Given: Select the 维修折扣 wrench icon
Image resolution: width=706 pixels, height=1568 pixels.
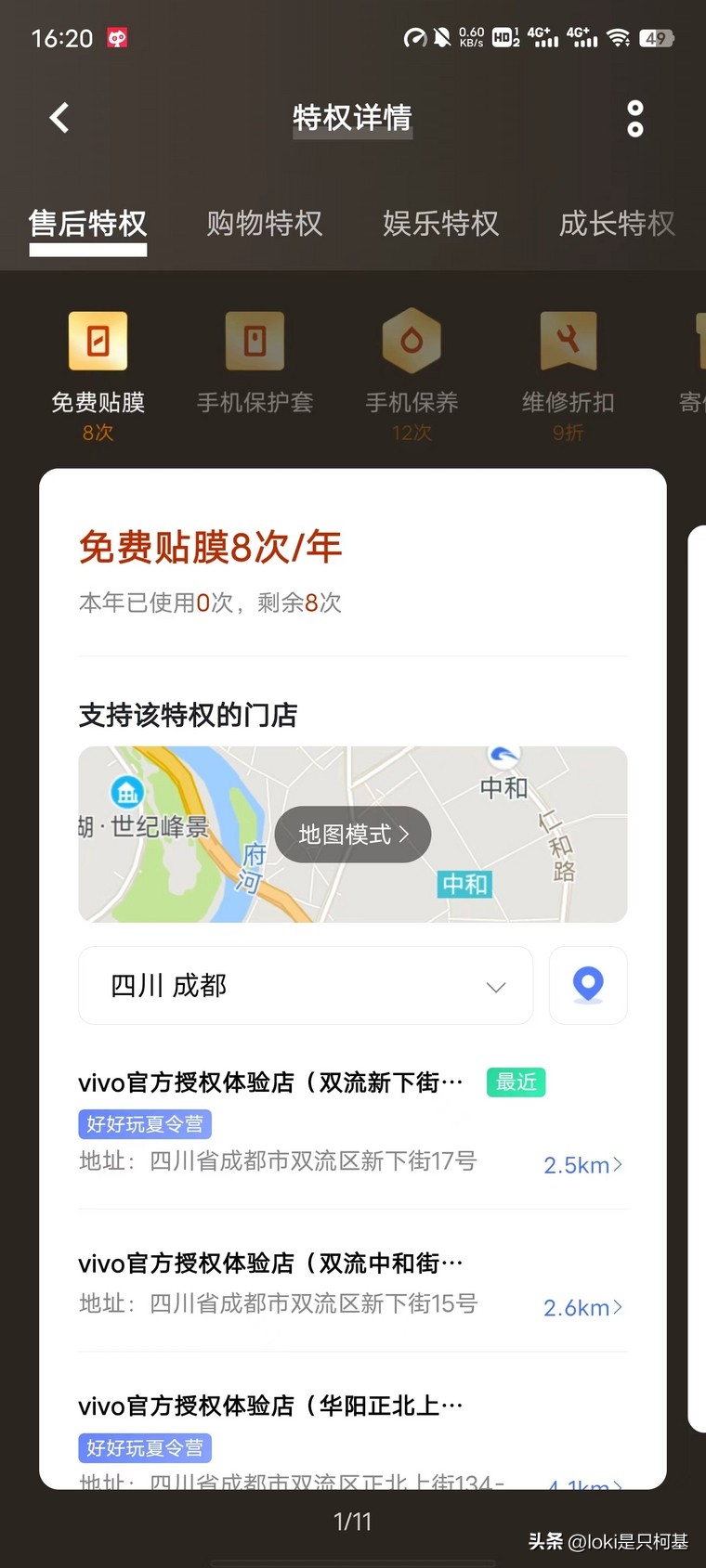Looking at the screenshot, I should [x=569, y=340].
